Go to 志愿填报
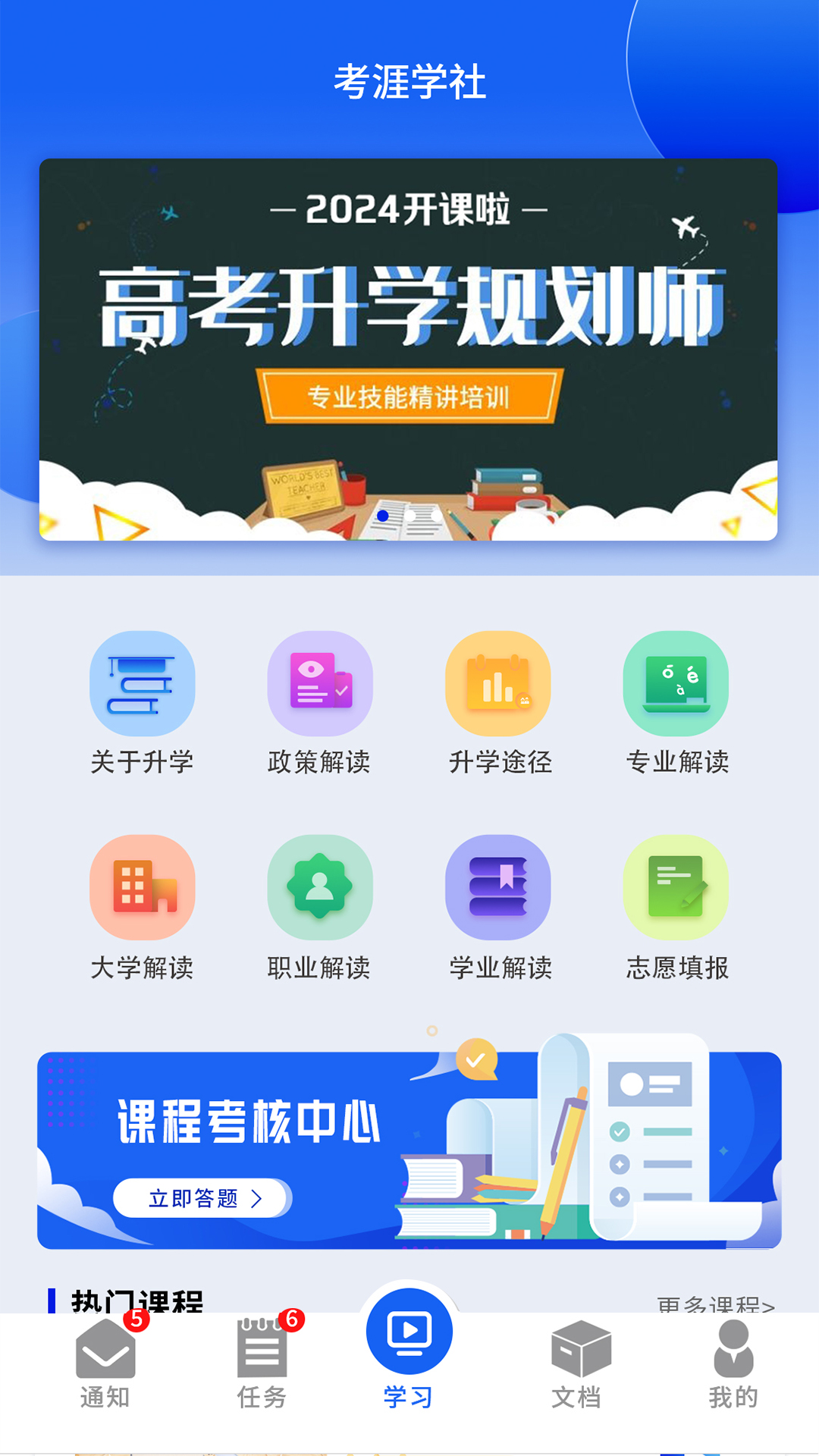819x1456 pixels. (676, 908)
